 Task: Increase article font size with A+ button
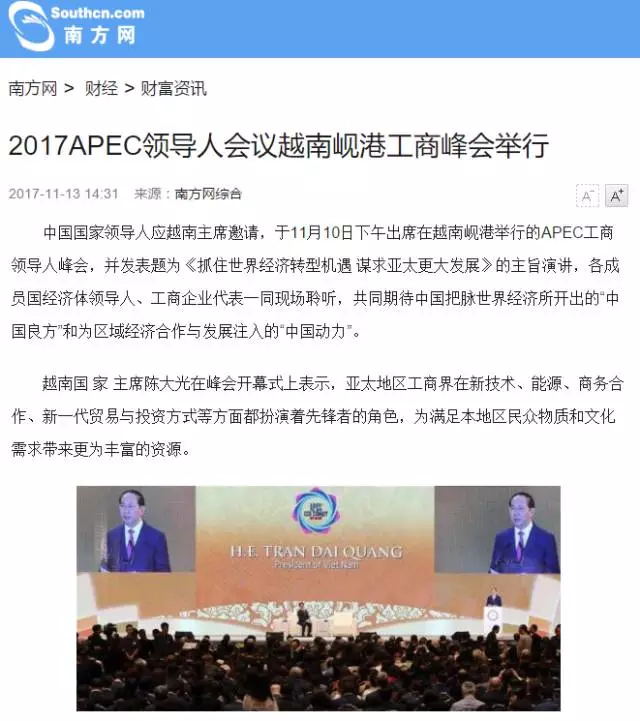[617, 195]
